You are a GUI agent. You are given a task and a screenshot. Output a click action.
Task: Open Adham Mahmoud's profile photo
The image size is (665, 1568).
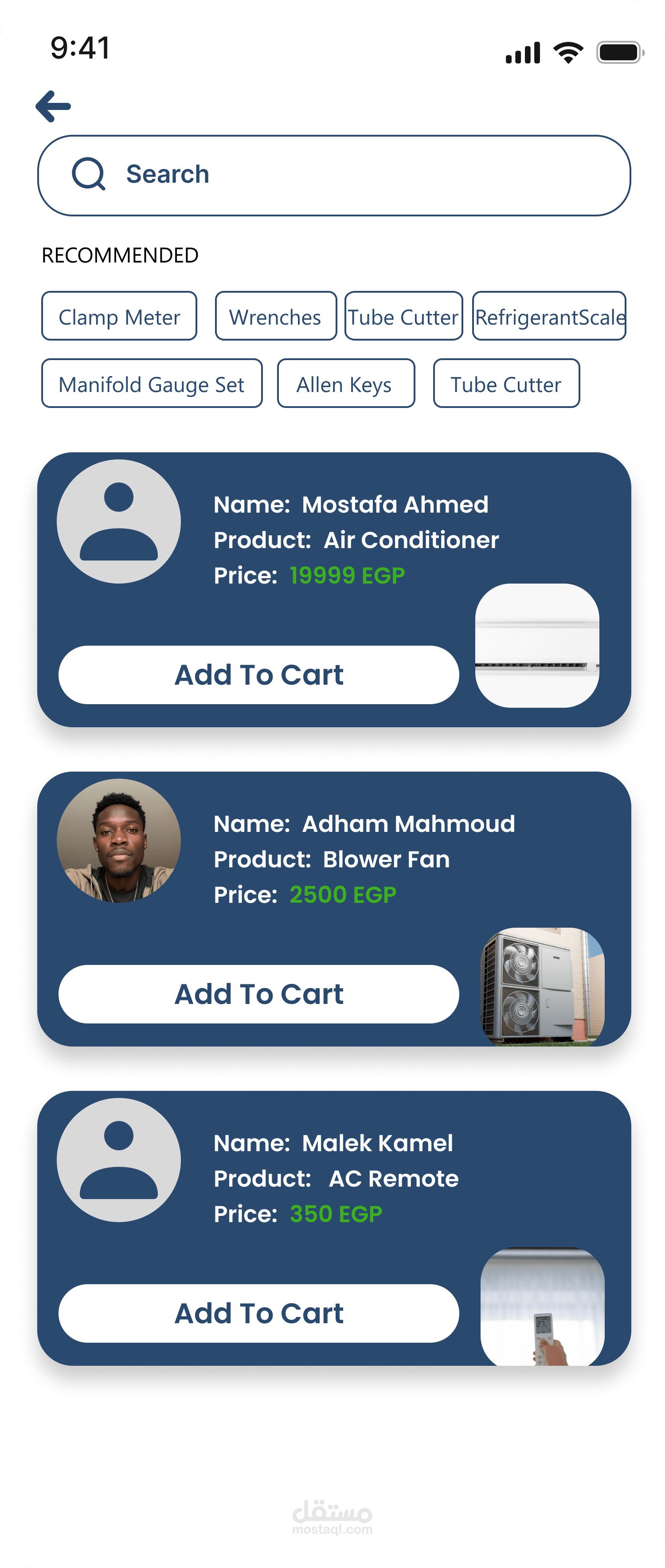119,841
